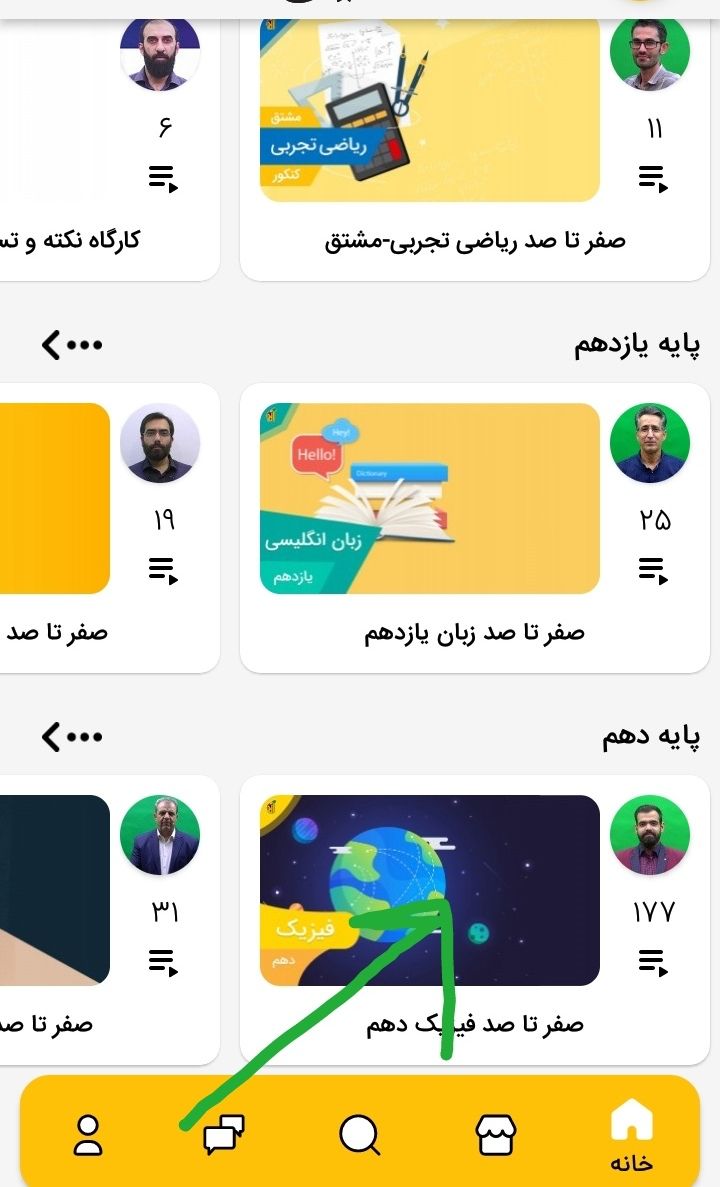View teacher avatar on زبان یازدهم card

tap(650, 443)
